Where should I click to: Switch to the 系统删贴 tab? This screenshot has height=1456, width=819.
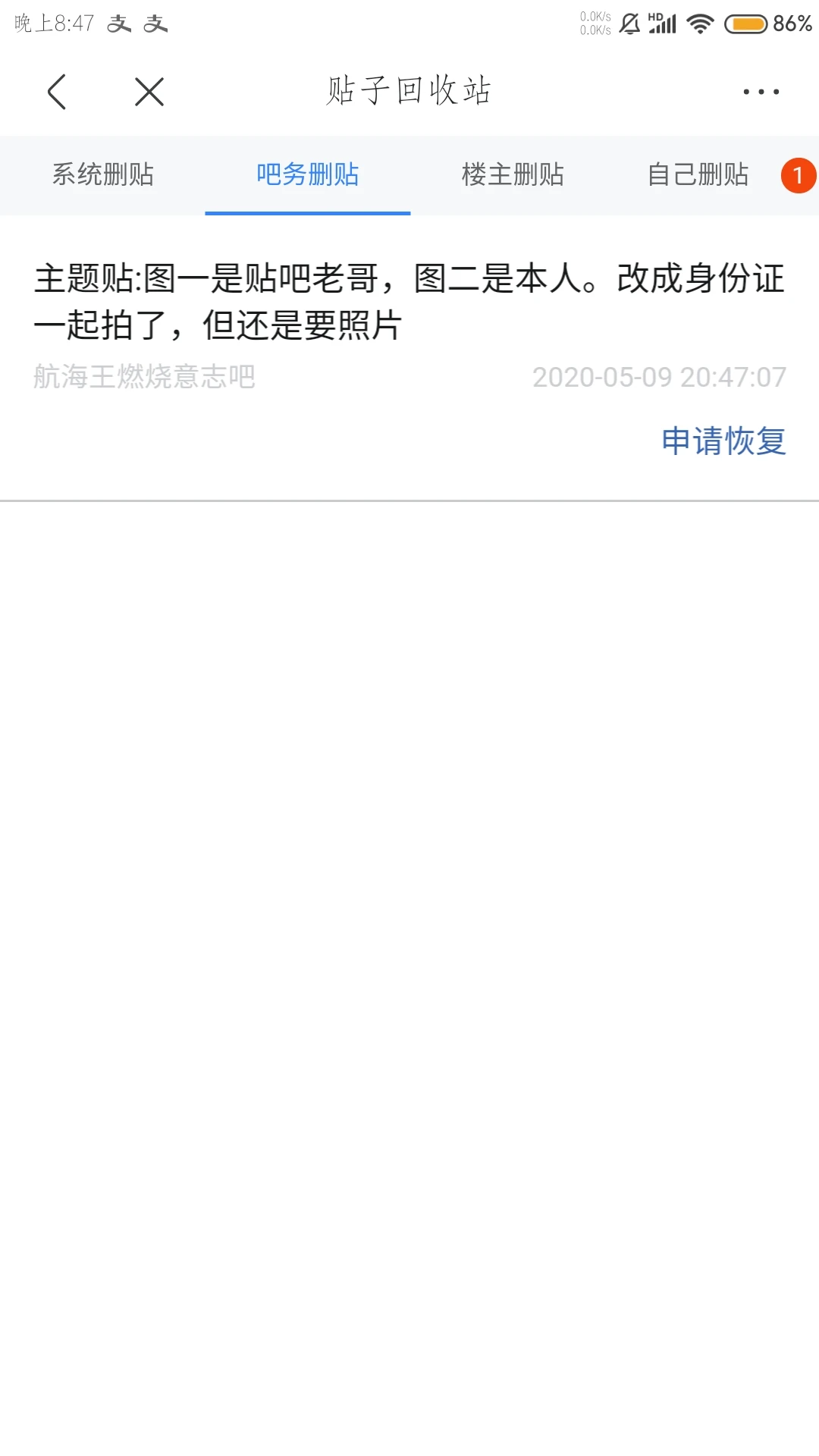tap(103, 175)
